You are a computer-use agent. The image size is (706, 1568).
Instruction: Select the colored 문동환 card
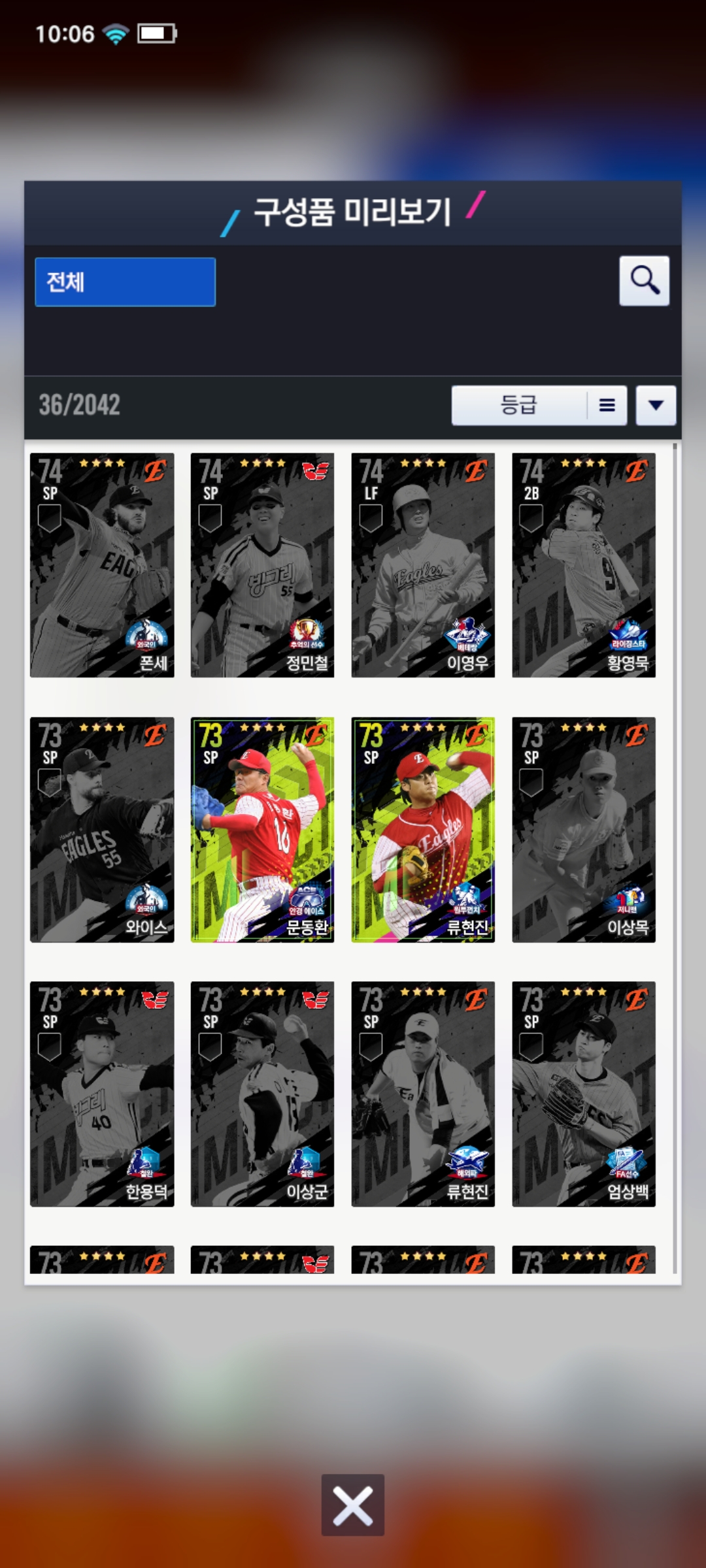(x=262, y=830)
